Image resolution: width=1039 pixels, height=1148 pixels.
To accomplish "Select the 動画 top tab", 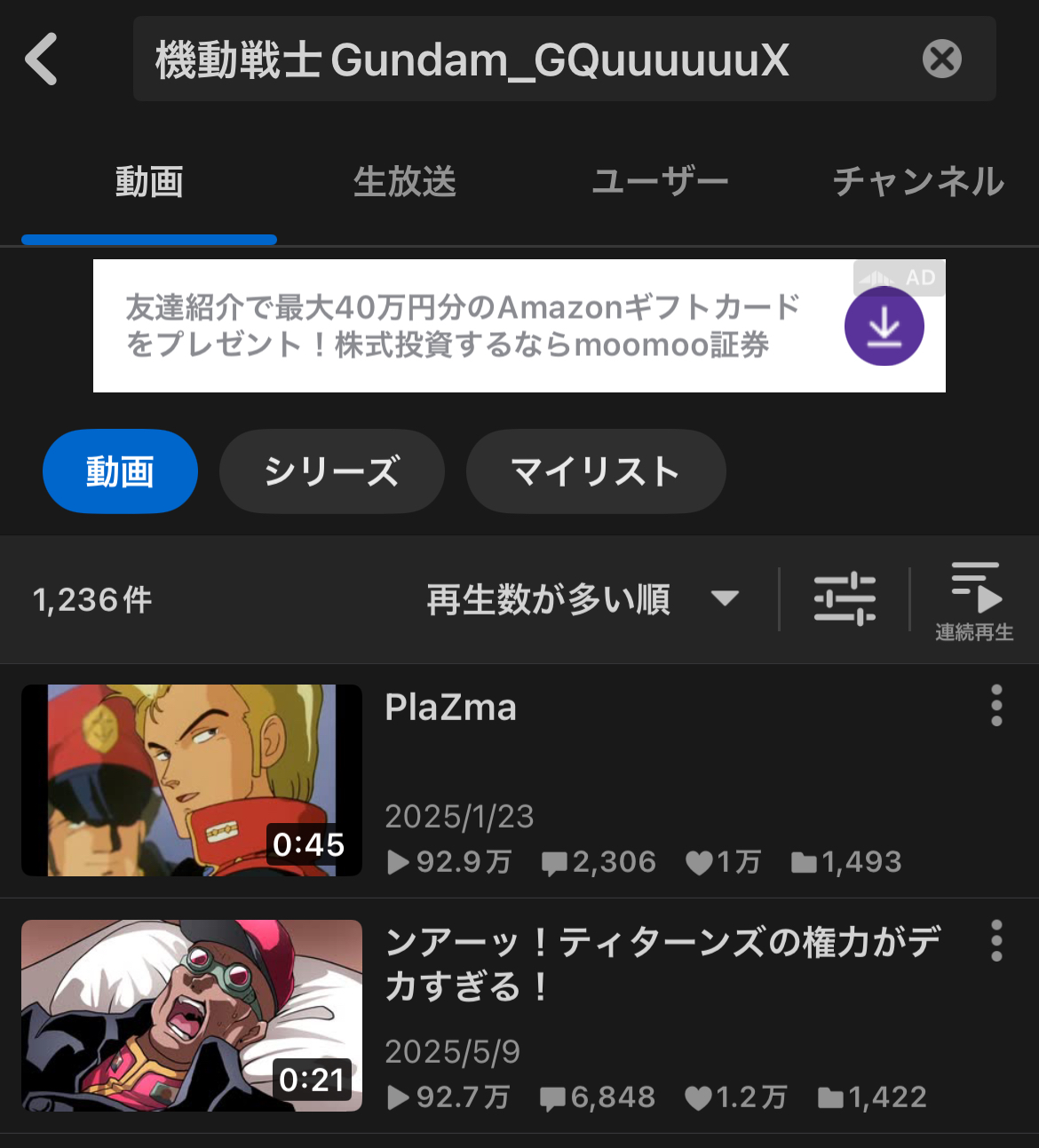I will point(149,183).
